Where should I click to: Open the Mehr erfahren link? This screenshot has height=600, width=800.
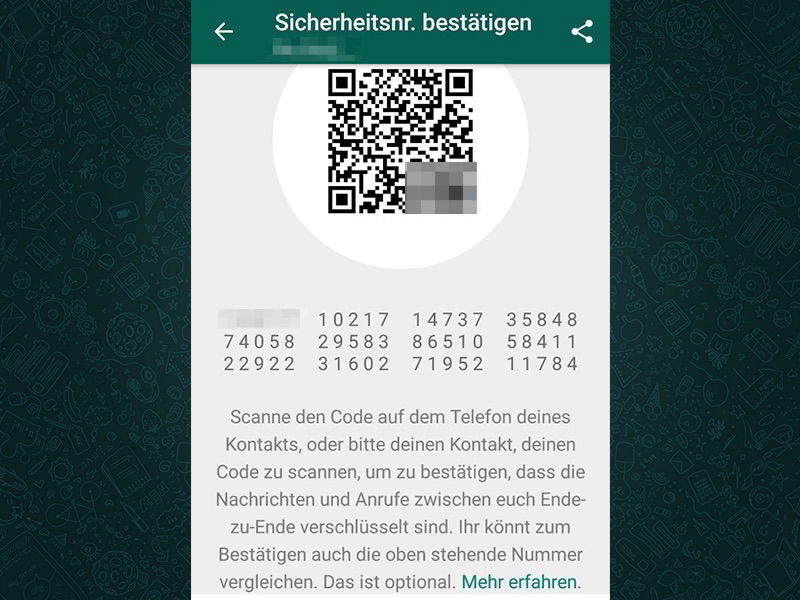point(519,581)
